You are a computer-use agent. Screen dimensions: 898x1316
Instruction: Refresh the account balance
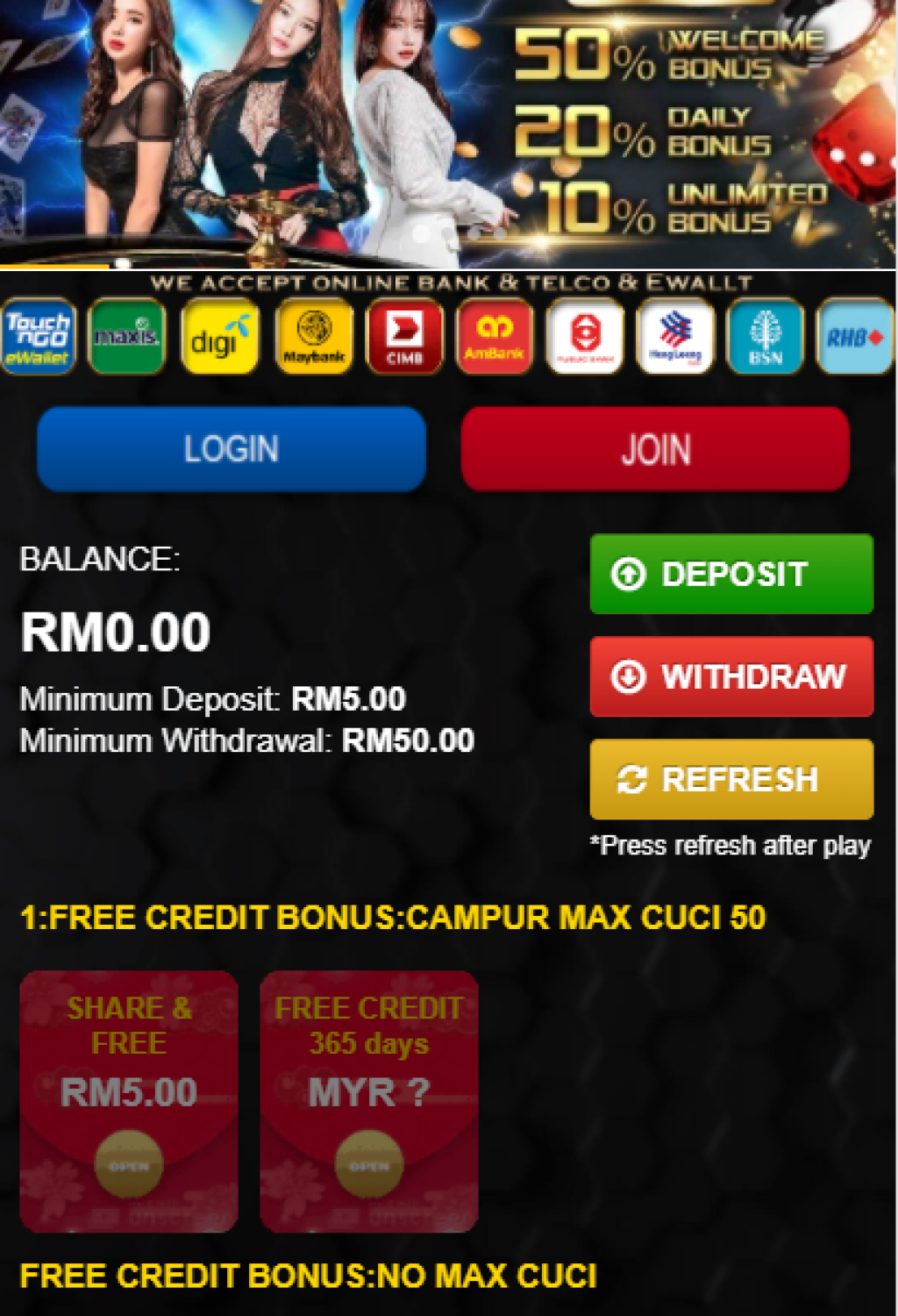pyautogui.click(x=731, y=779)
